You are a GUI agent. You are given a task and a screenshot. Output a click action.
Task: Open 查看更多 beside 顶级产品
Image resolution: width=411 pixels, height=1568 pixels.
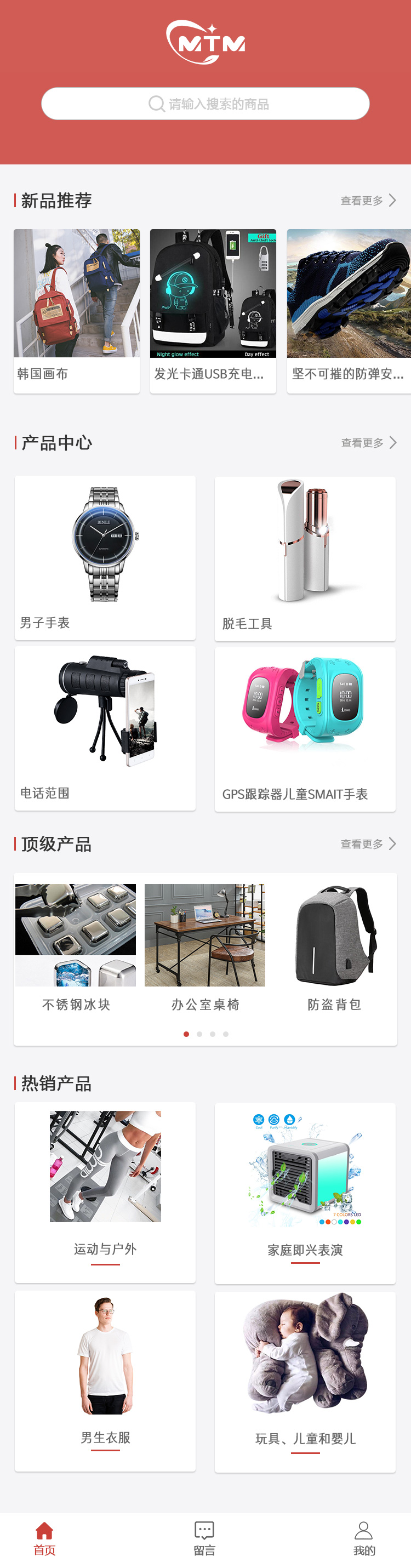(368, 844)
